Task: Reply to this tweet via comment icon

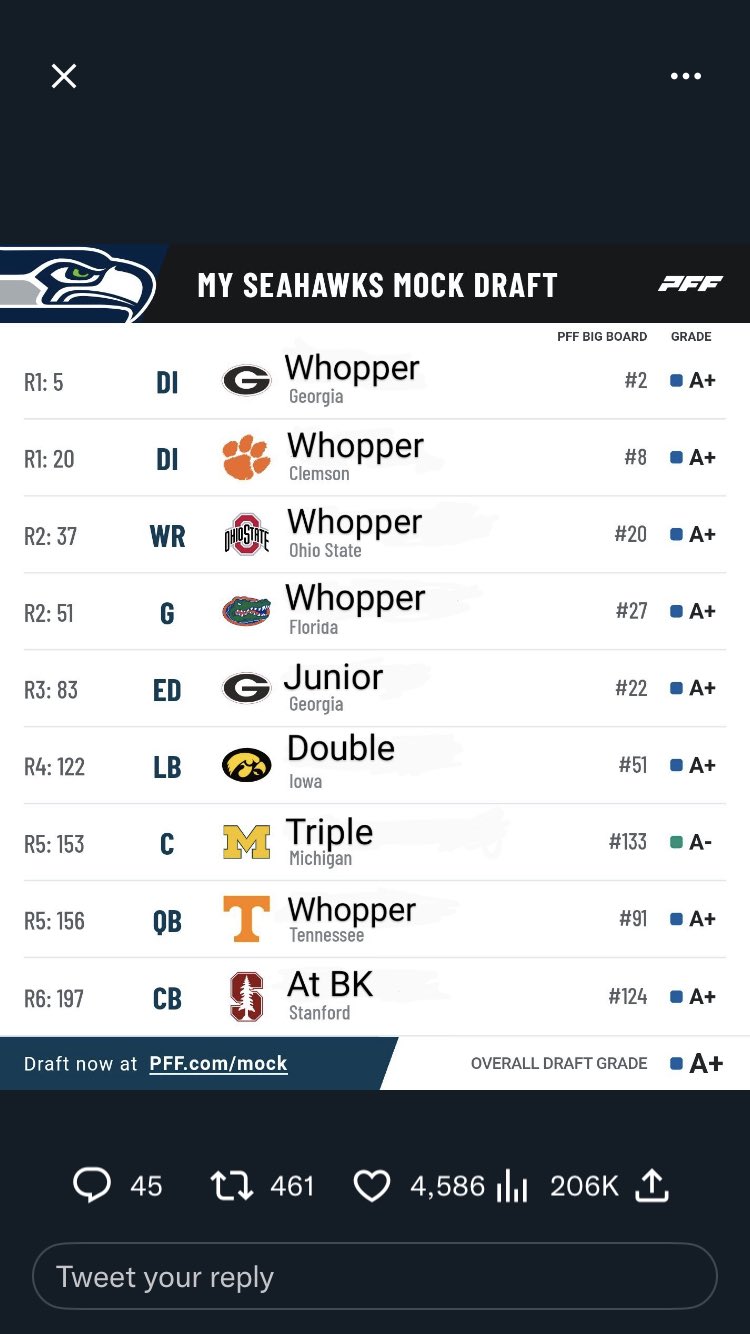Action: pos(92,1186)
